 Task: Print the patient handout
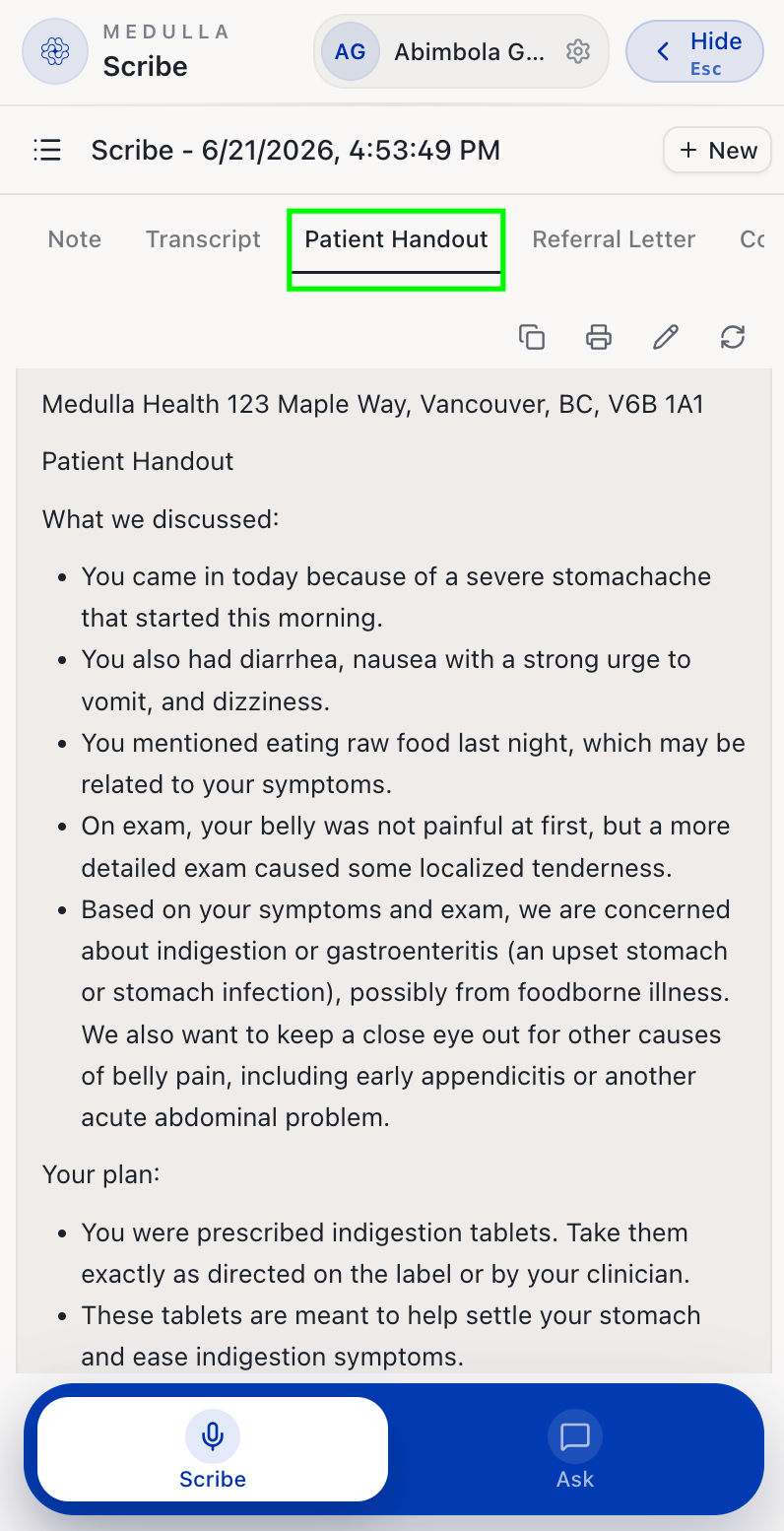pos(599,337)
